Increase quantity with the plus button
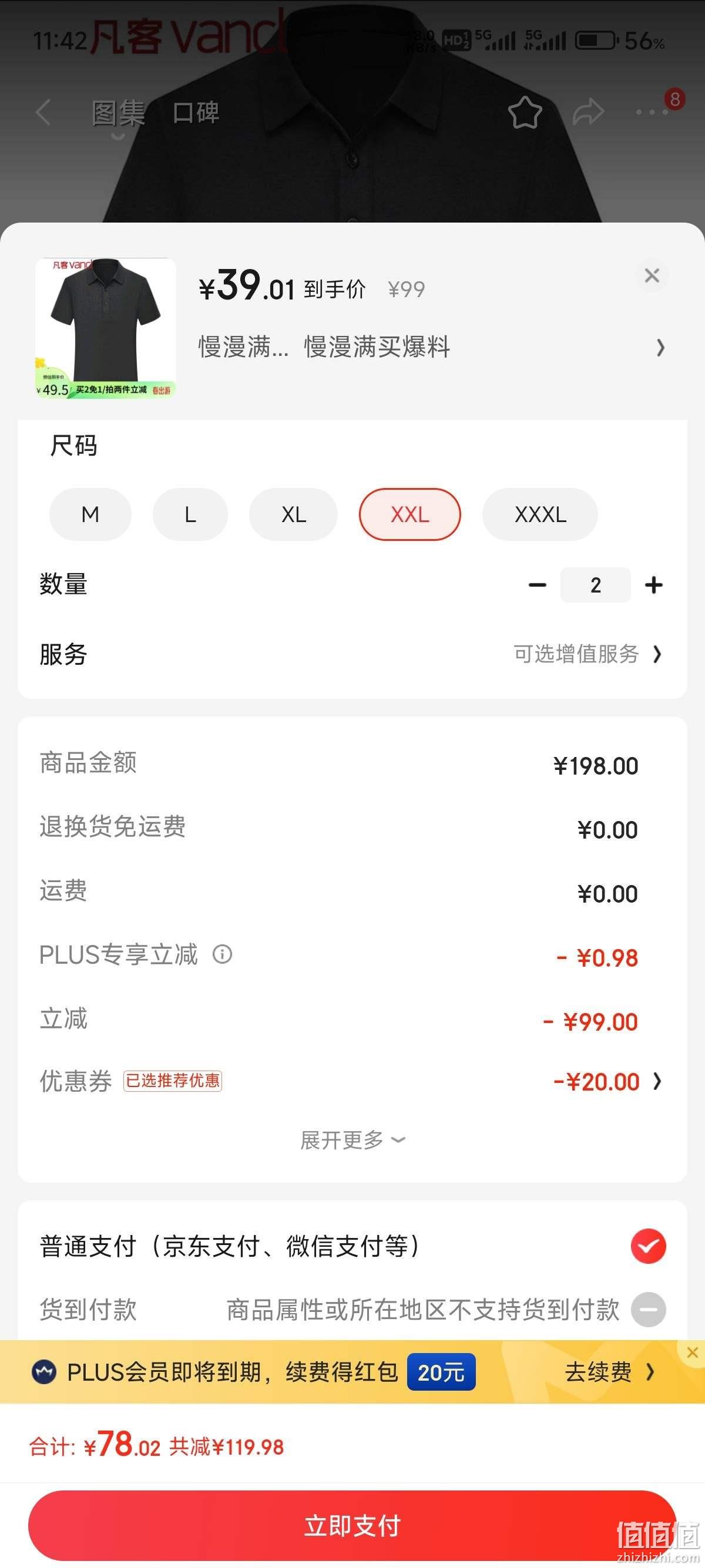Viewport: 705px width, 1568px height. (x=654, y=585)
